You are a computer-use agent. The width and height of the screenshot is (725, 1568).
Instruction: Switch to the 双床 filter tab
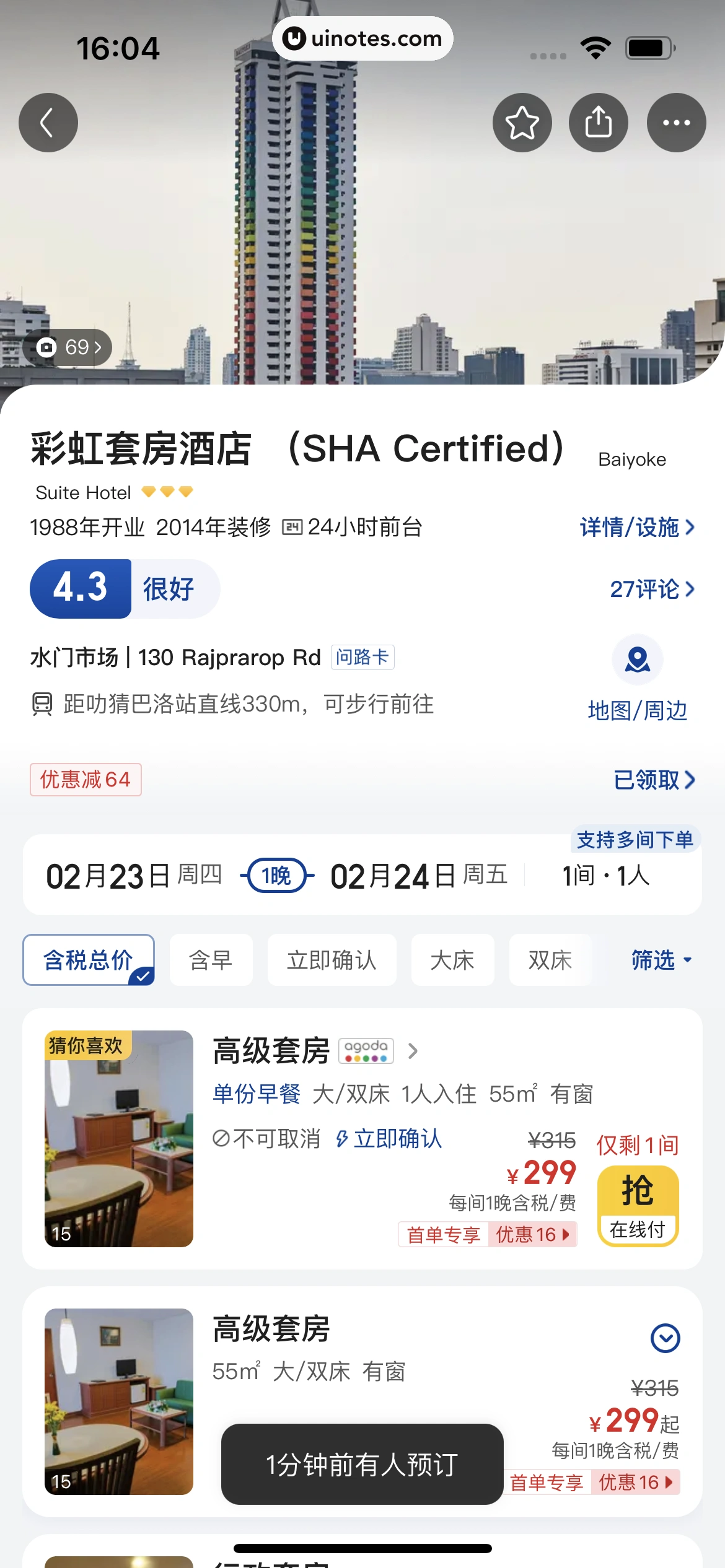550,959
